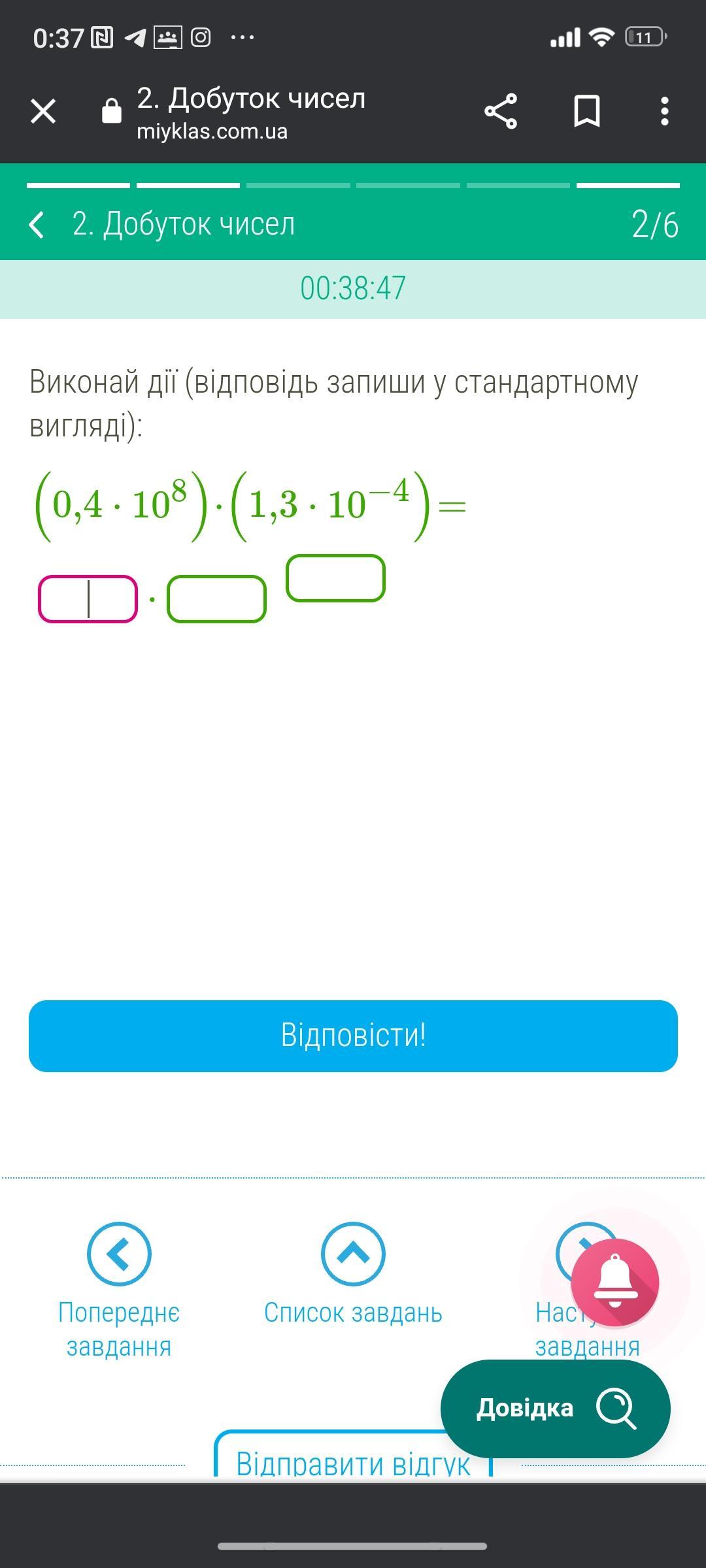Select the second answer field (base)
The image size is (706, 1568).
tap(216, 599)
